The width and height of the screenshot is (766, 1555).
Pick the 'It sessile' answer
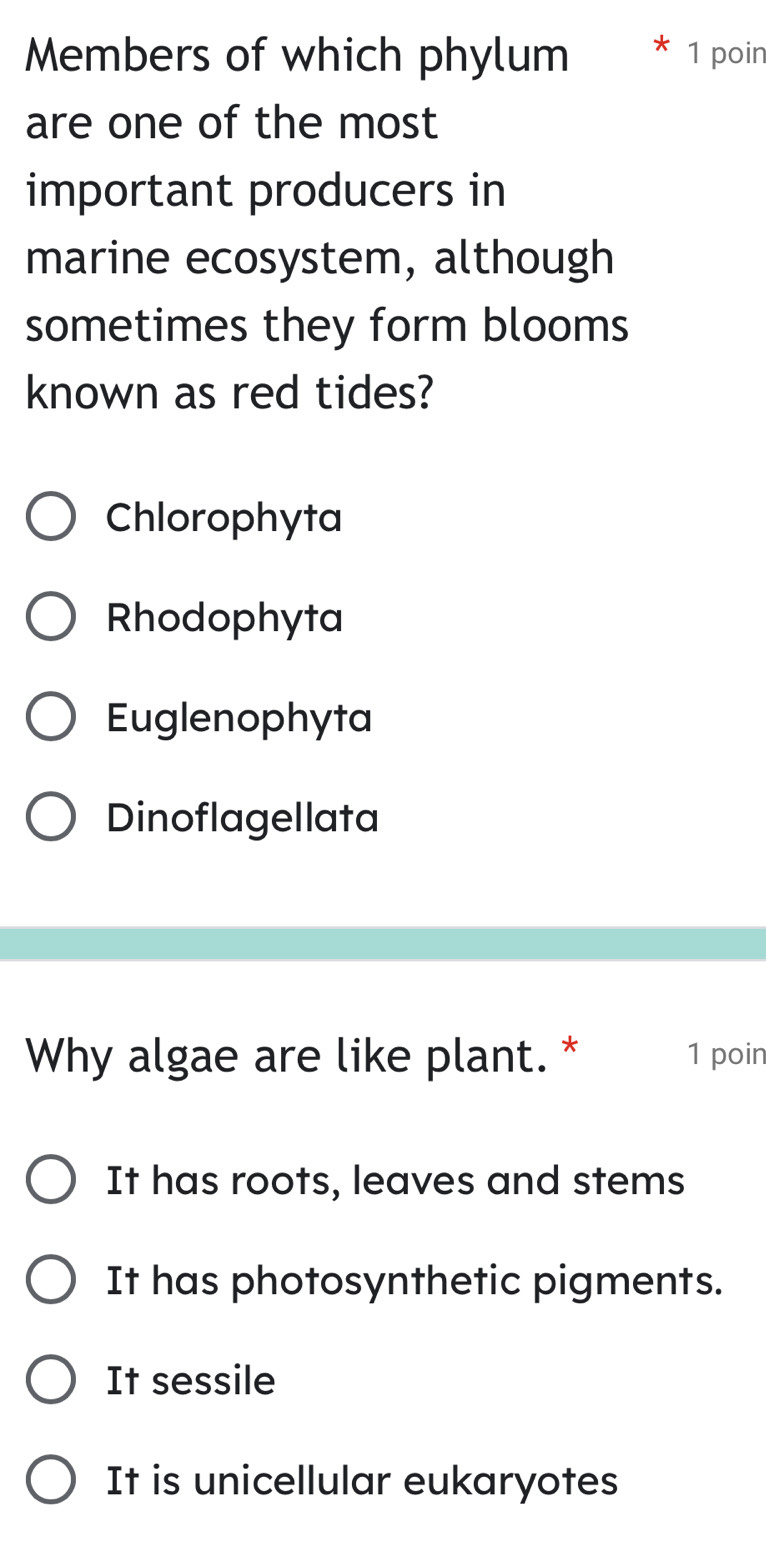[50, 1380]
